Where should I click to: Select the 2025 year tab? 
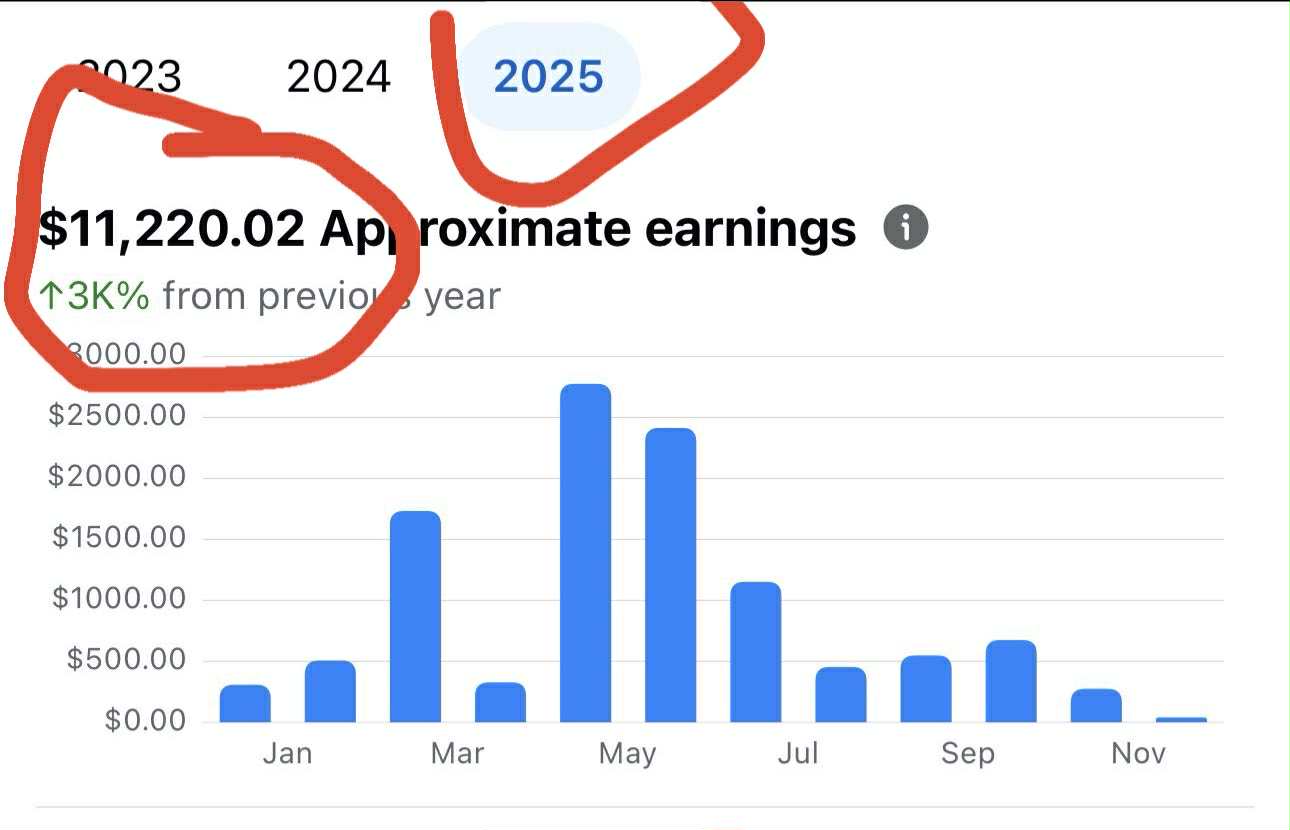point(549,77)
